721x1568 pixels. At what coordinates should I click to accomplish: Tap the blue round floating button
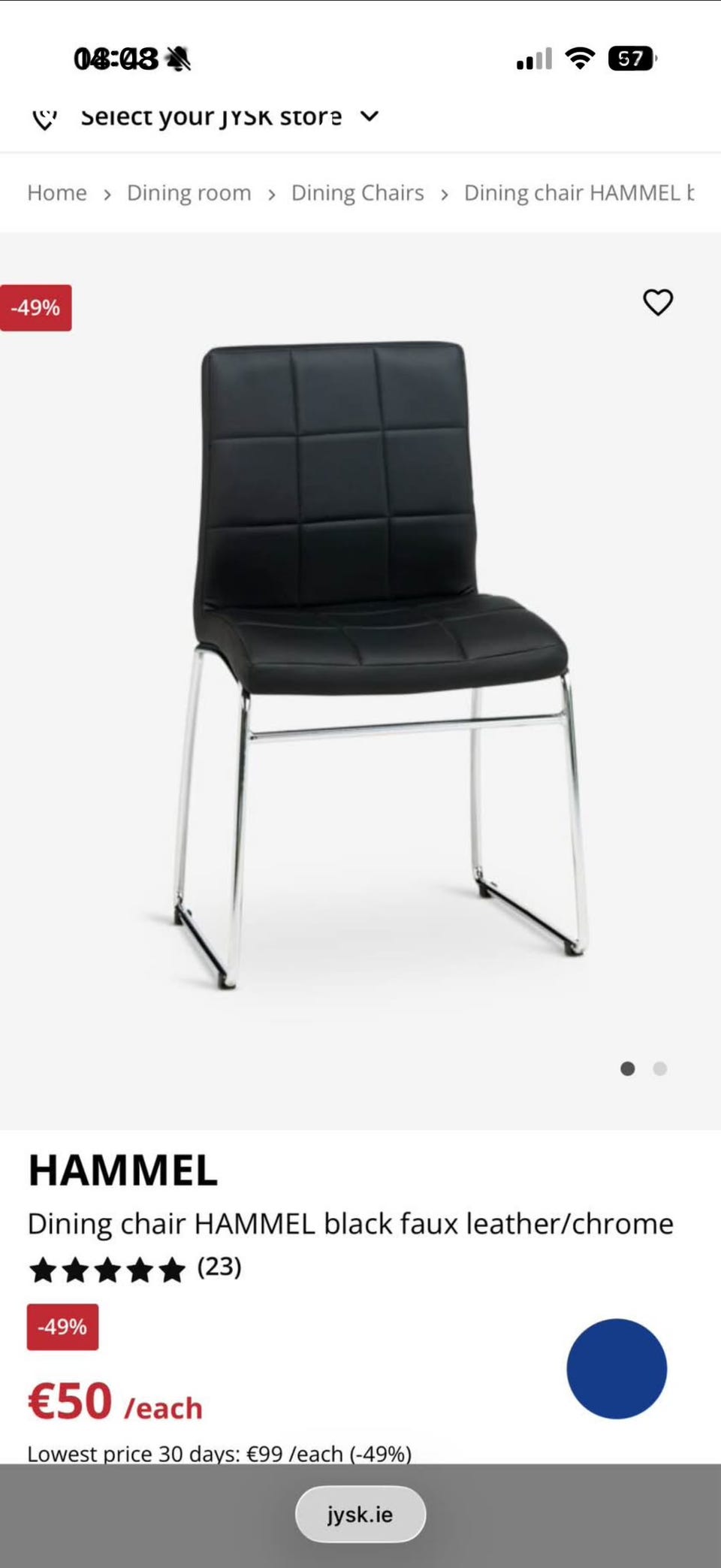[617, 1368]
